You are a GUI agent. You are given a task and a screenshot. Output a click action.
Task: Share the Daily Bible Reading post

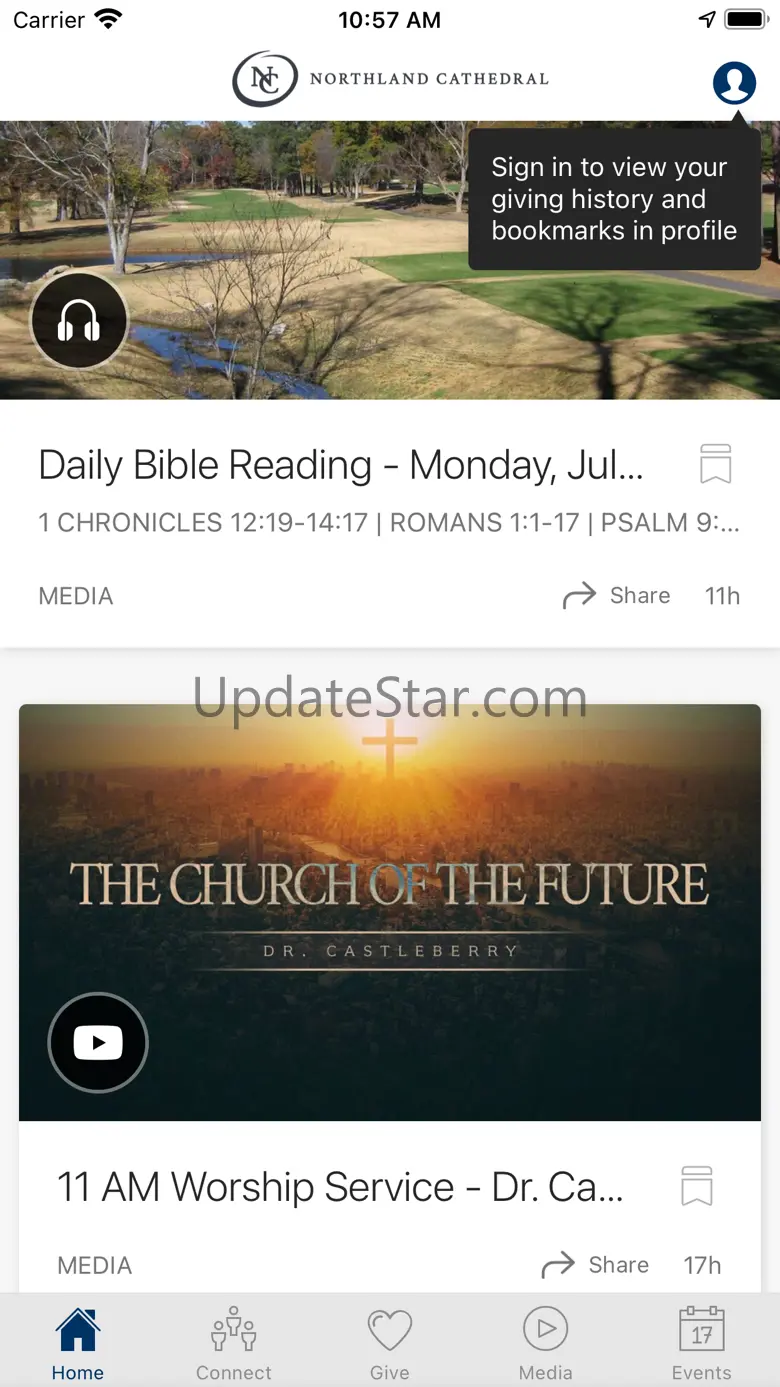click(x=616, y=596)
